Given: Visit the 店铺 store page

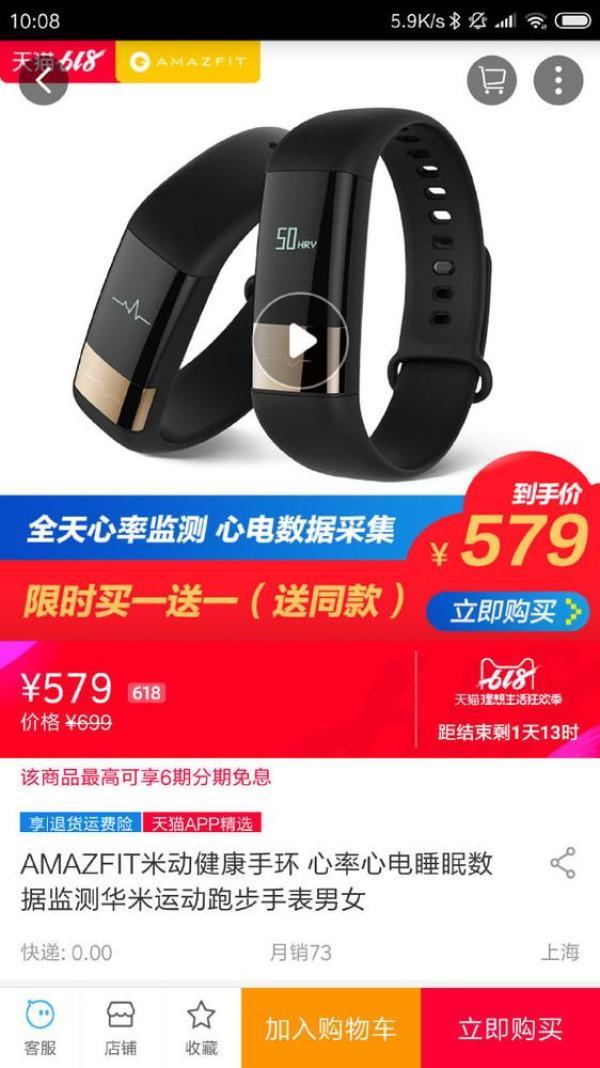Looking at the screenshot, I should pos(121,1028).
